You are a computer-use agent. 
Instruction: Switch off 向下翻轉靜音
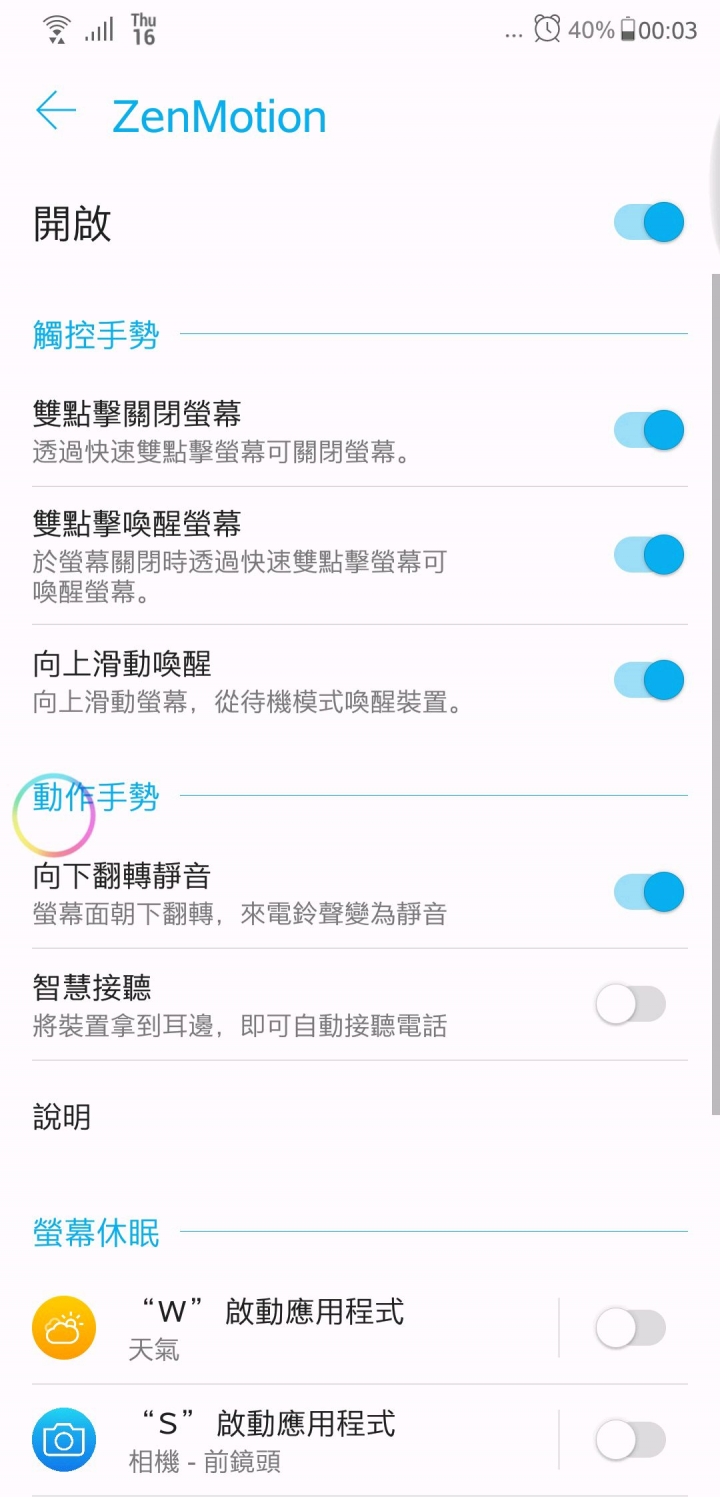pyautogui.click(x=649, y=892)
